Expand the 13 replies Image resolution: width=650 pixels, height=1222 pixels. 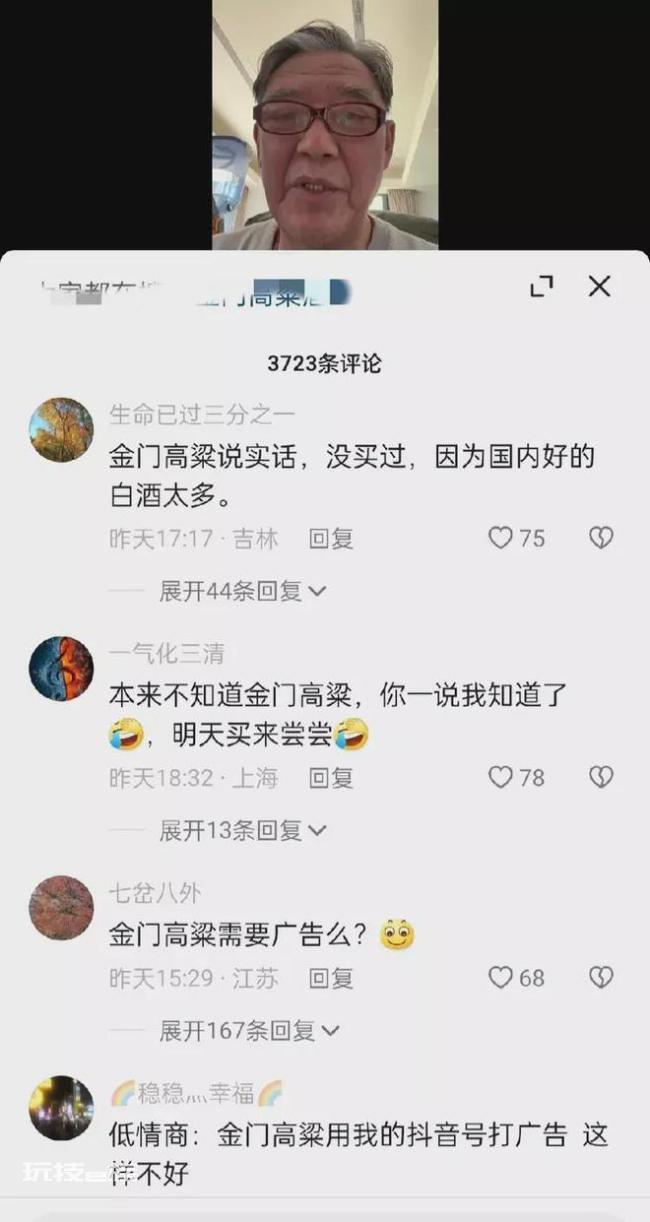click(243, 830)
